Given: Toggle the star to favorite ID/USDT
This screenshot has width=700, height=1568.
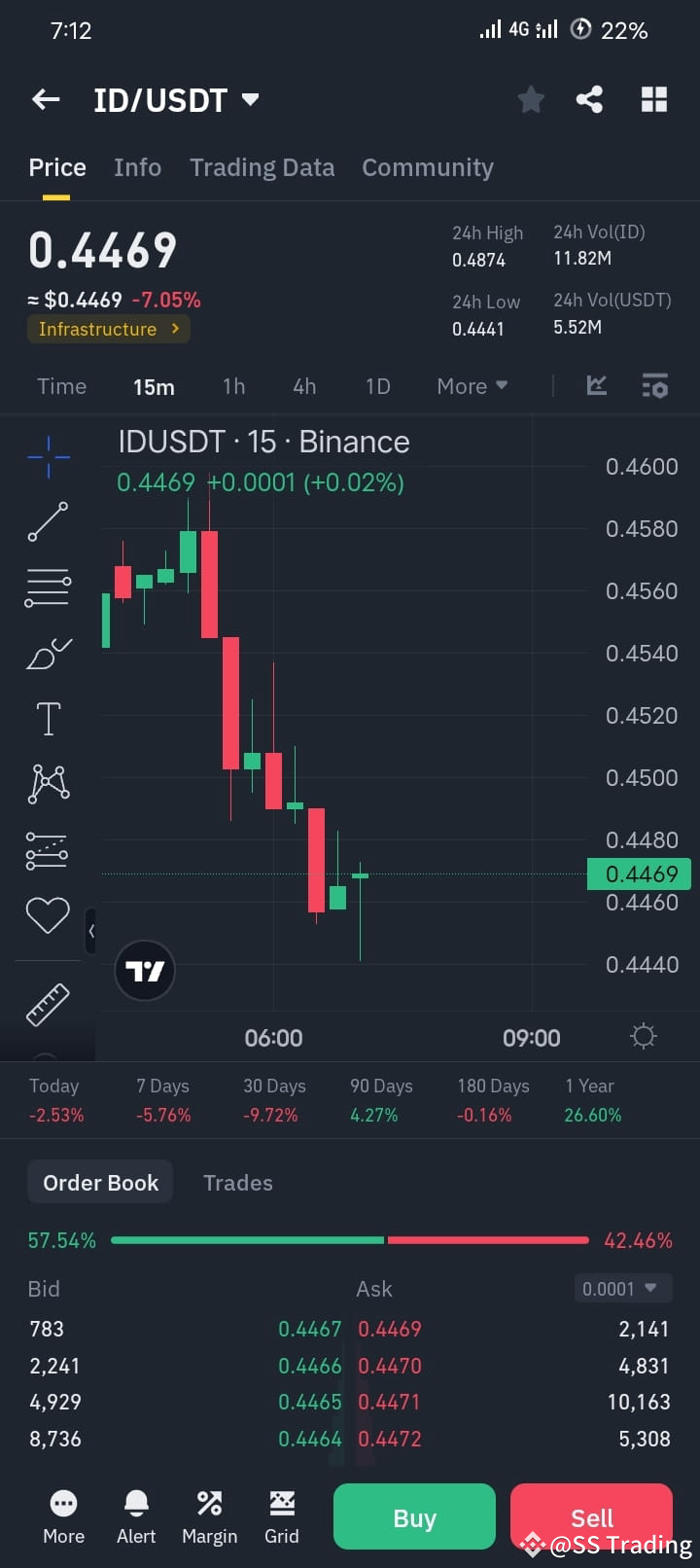Looking at the screenshot, I should tap(531, 98).
